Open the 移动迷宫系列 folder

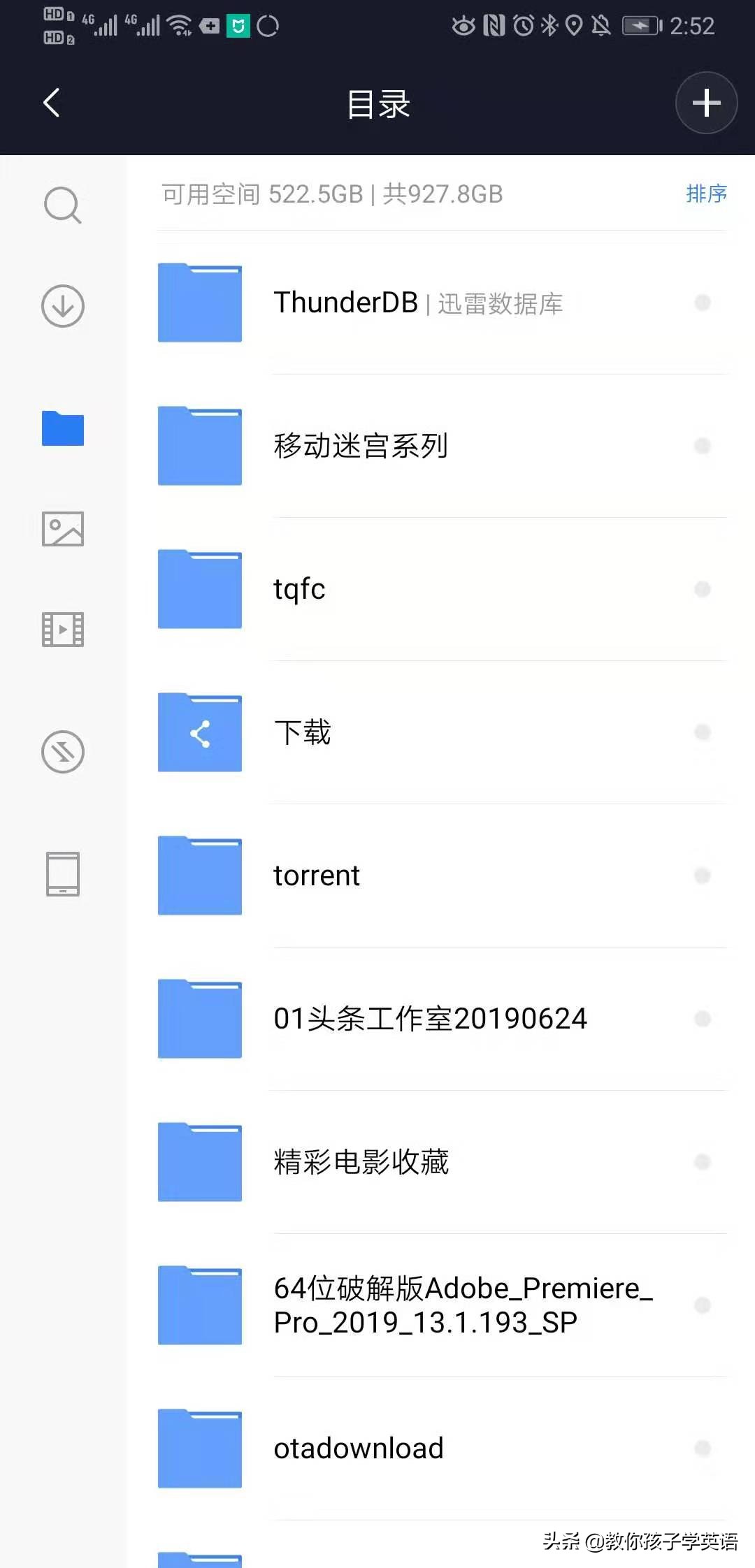361,445
